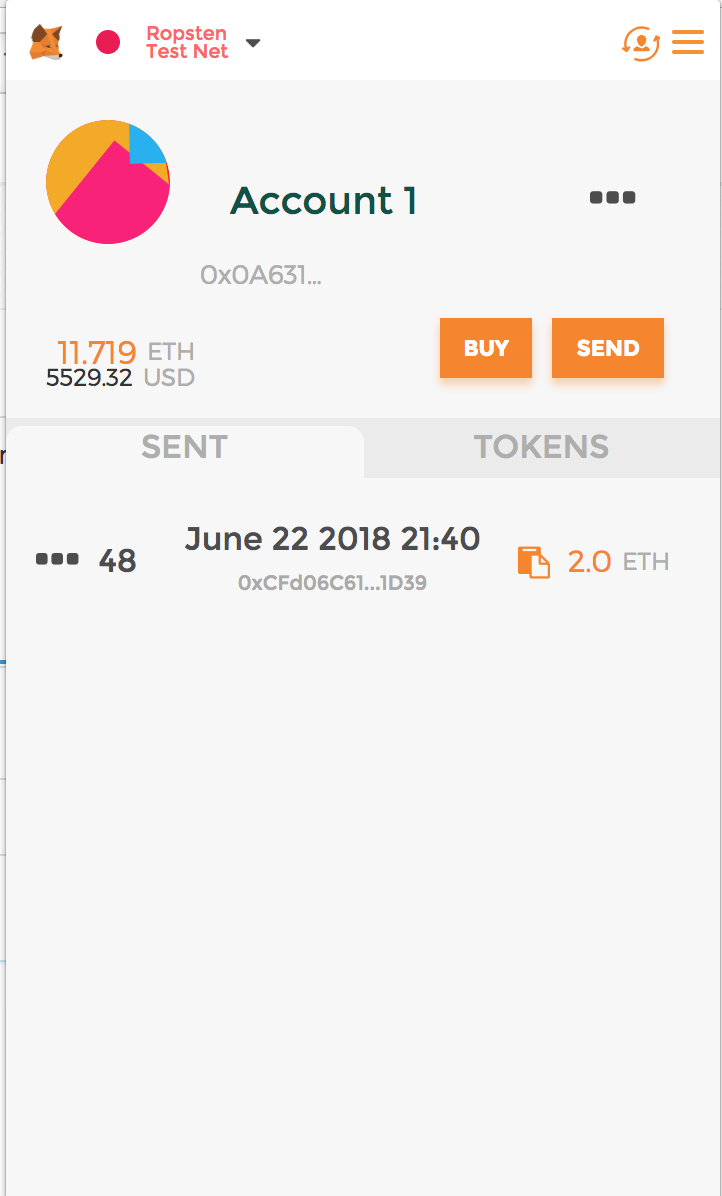Select the SENT tab
Viewport: 722px width, 1196px height.
[184, 448]
